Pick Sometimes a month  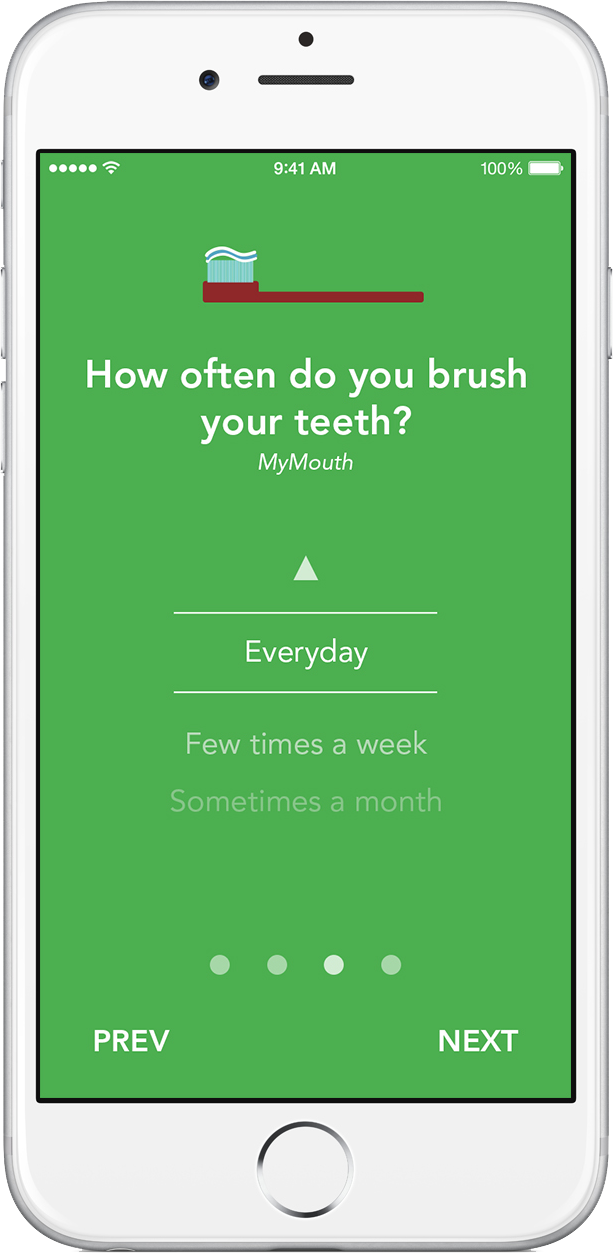[x=306, y=801]
